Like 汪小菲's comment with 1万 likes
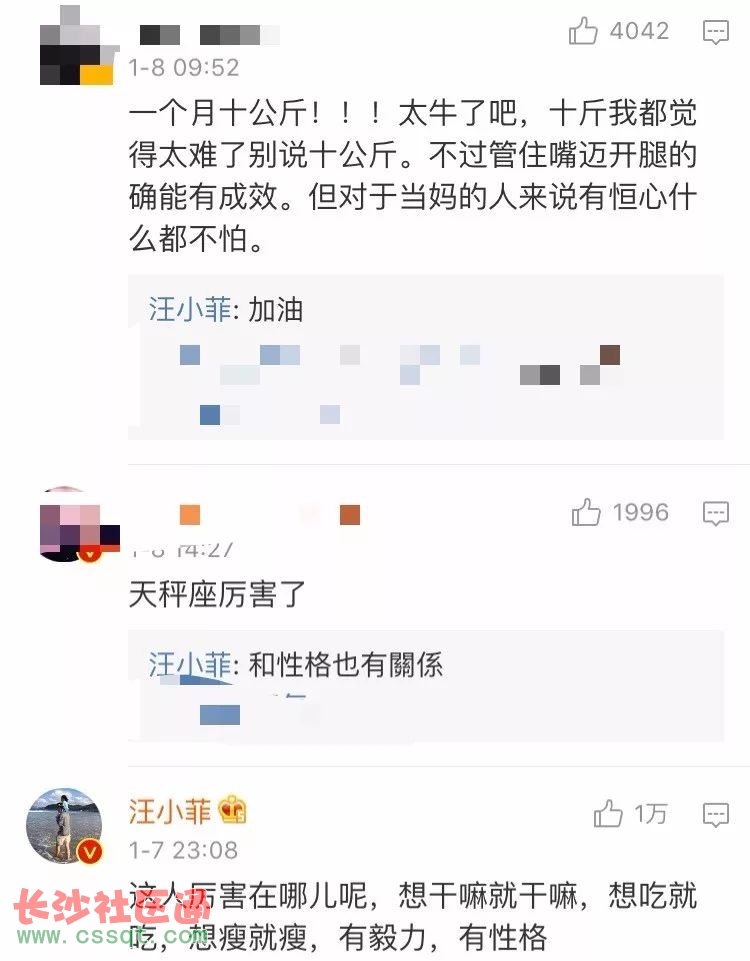The height and width of the screenshot is (961, 750). point(608,814)
